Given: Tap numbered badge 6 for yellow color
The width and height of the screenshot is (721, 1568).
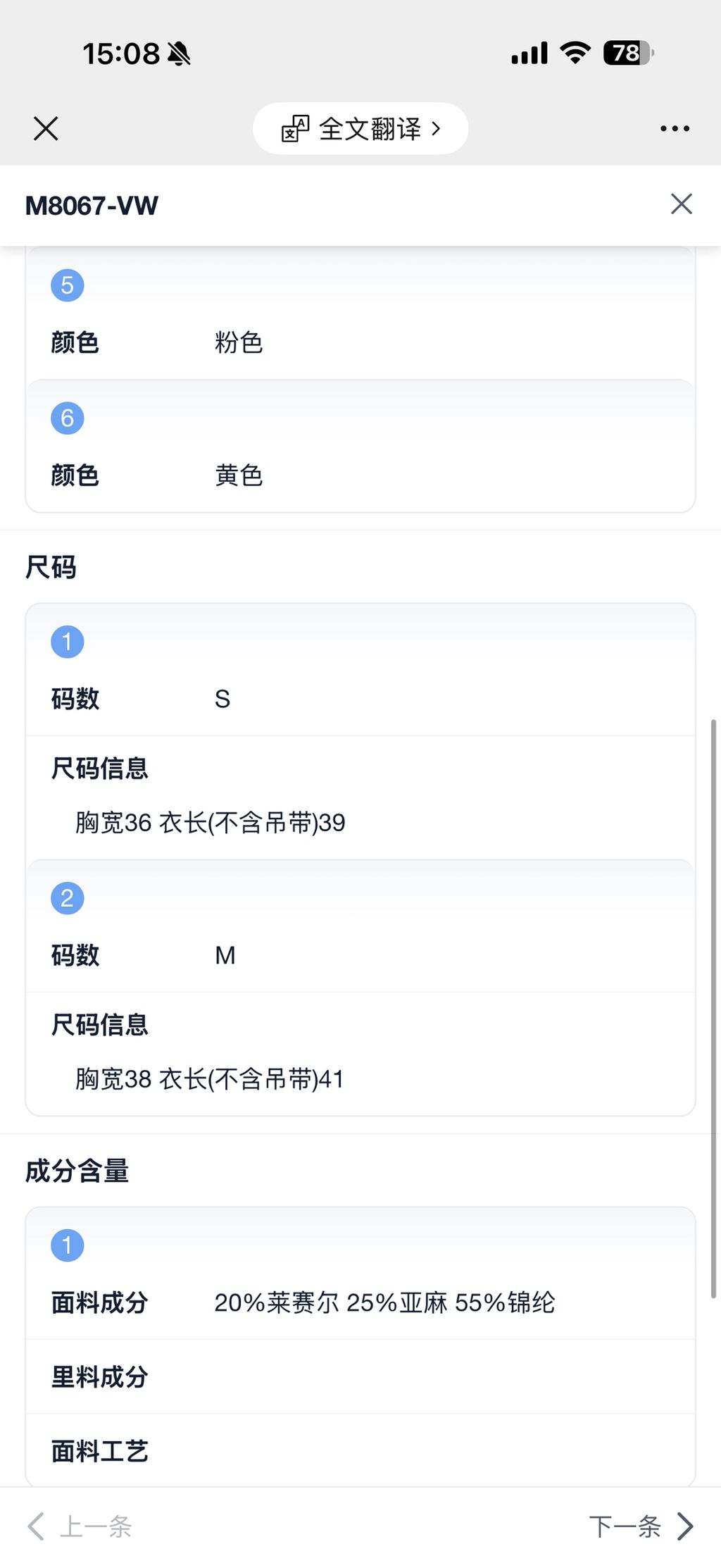Looking at the screenshot, I should click(x=67, y=417).
